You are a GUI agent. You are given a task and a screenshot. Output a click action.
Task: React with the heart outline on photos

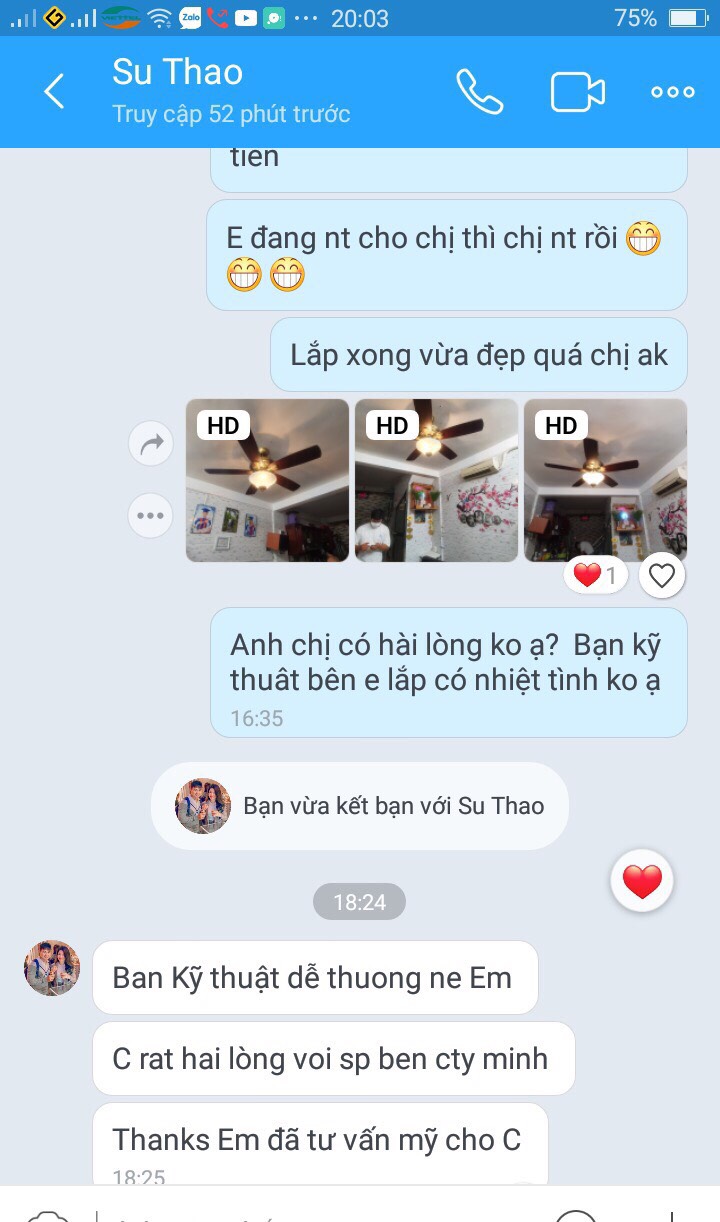coord(662,575)
